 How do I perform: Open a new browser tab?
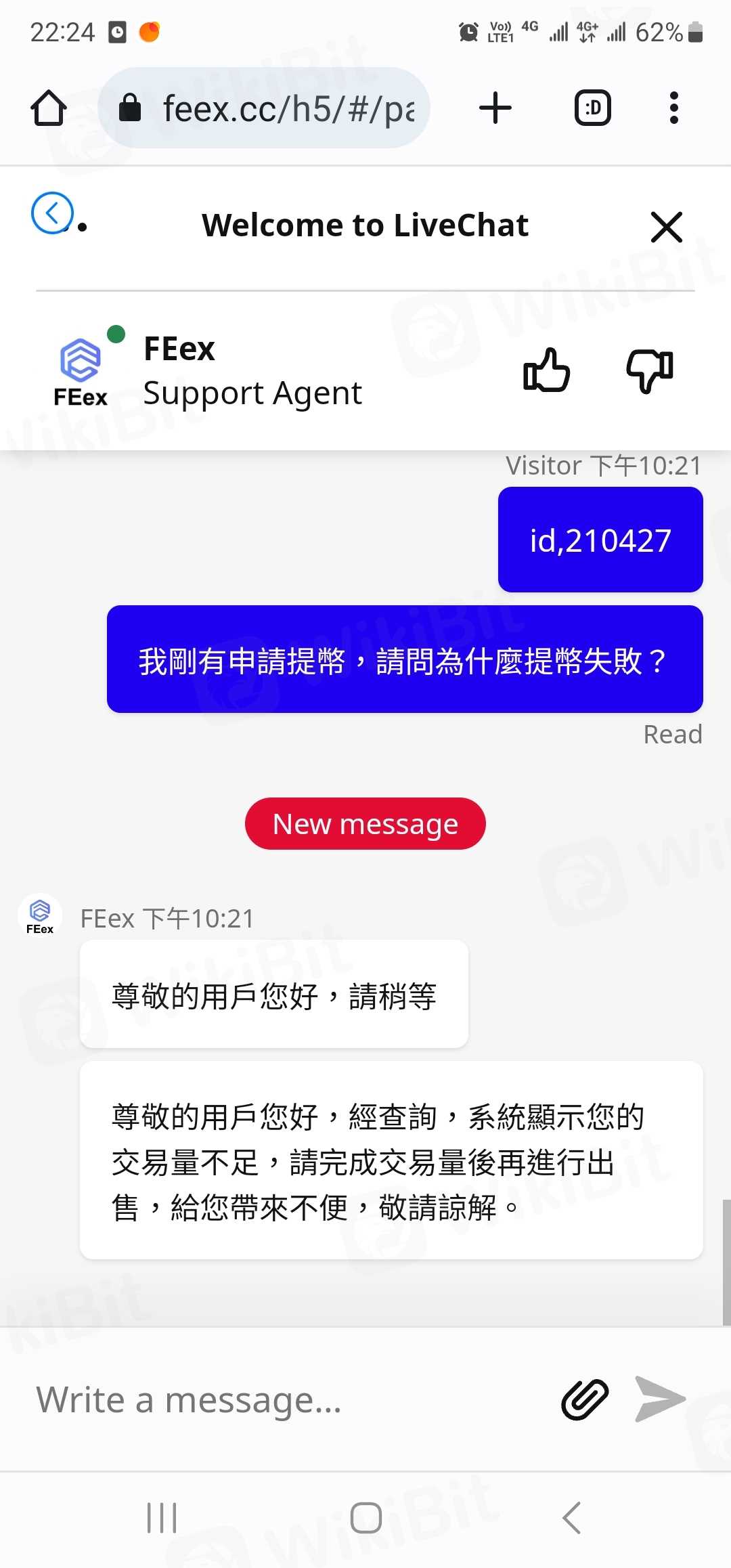pos(495,108)
